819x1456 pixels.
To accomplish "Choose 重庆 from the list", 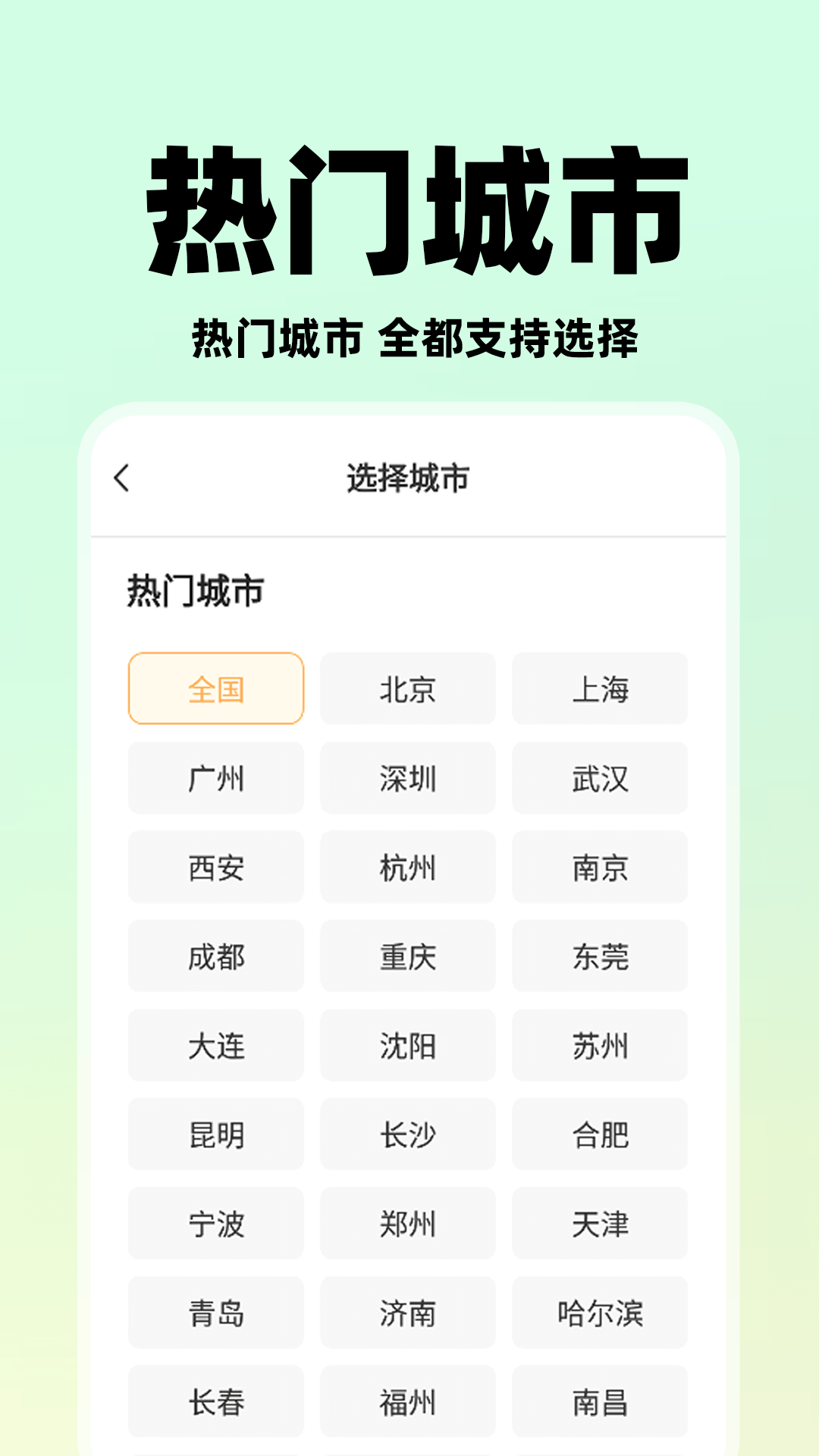I will click(x=407, y=957).
